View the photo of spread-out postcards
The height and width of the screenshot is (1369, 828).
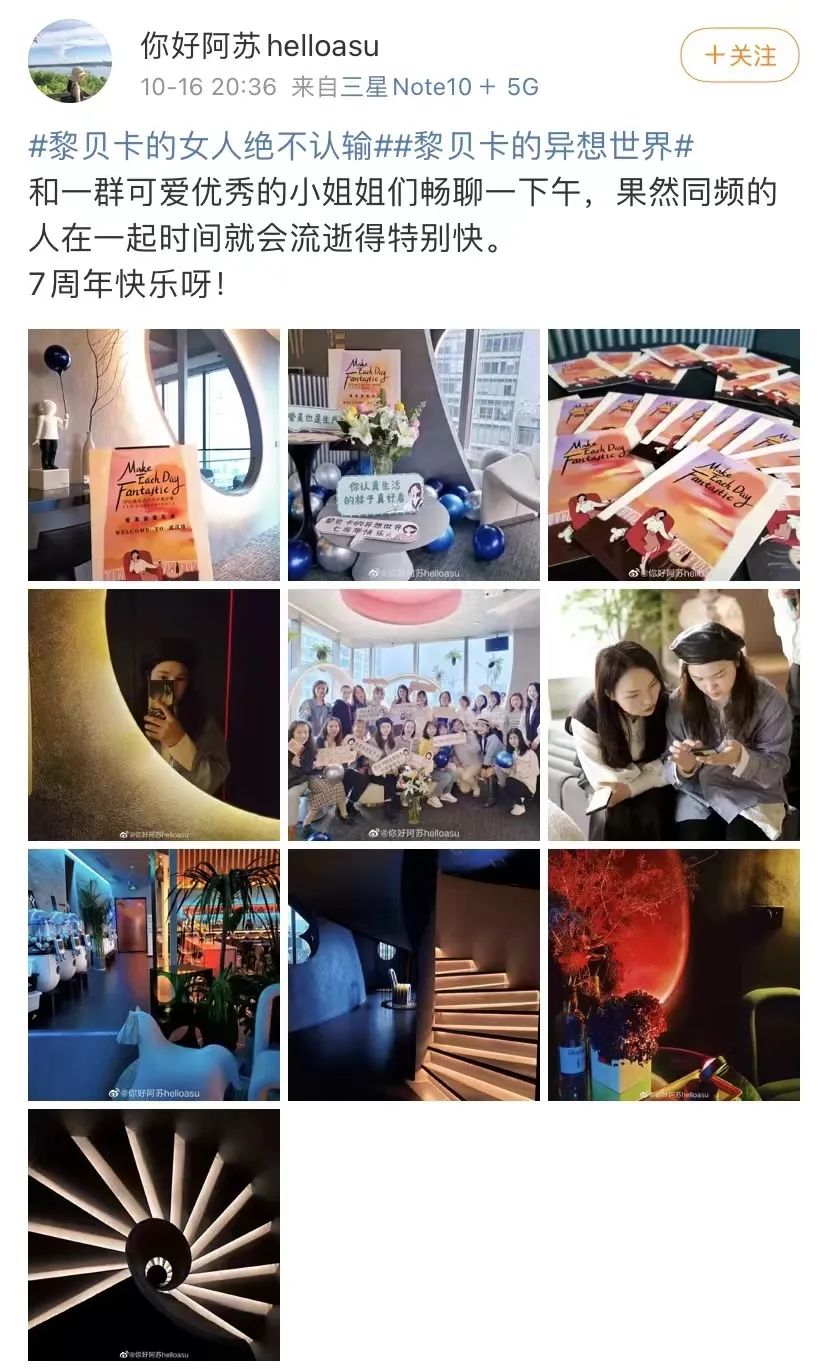click(x=673, y=454)
